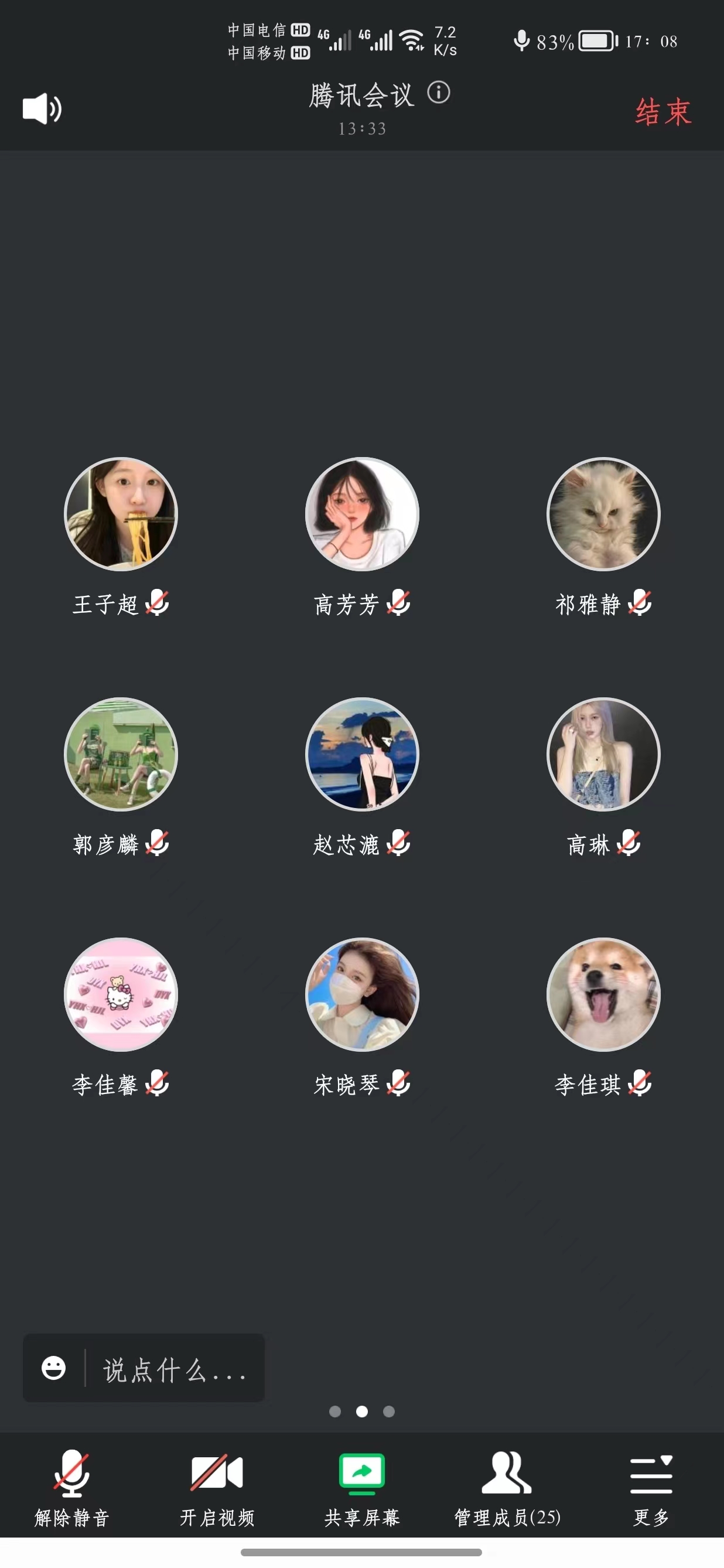Tap the 说点什么 chat input

174,1369
